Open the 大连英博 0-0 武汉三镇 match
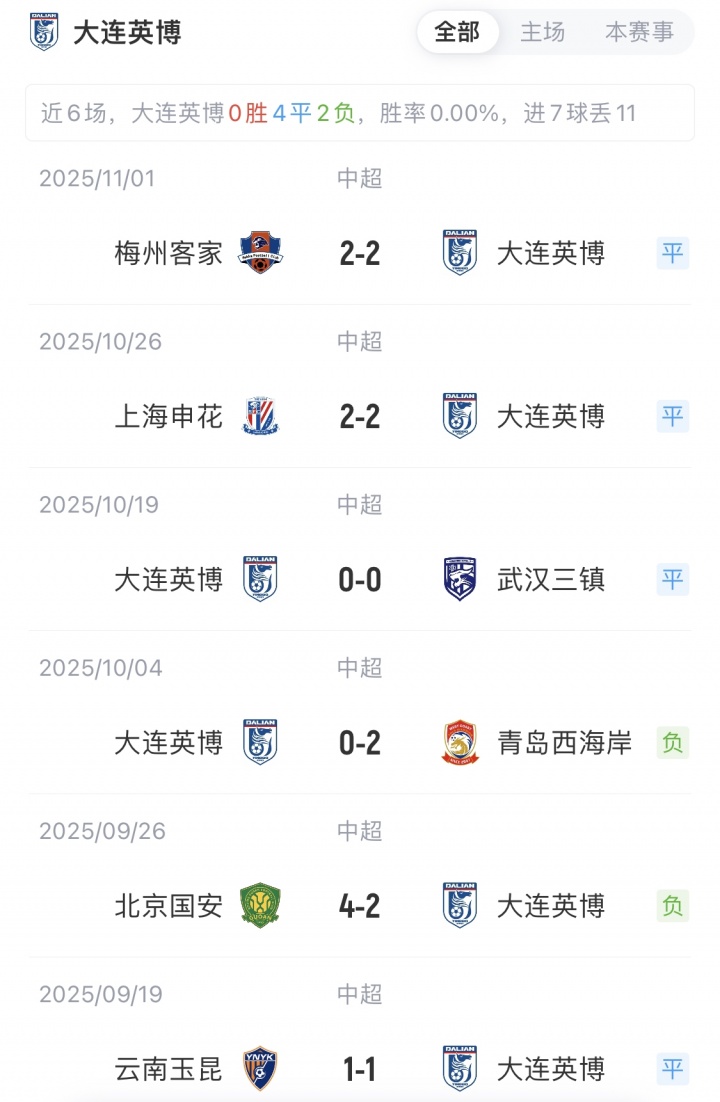This screenshot has width=720, height=1102. point(360,579)
